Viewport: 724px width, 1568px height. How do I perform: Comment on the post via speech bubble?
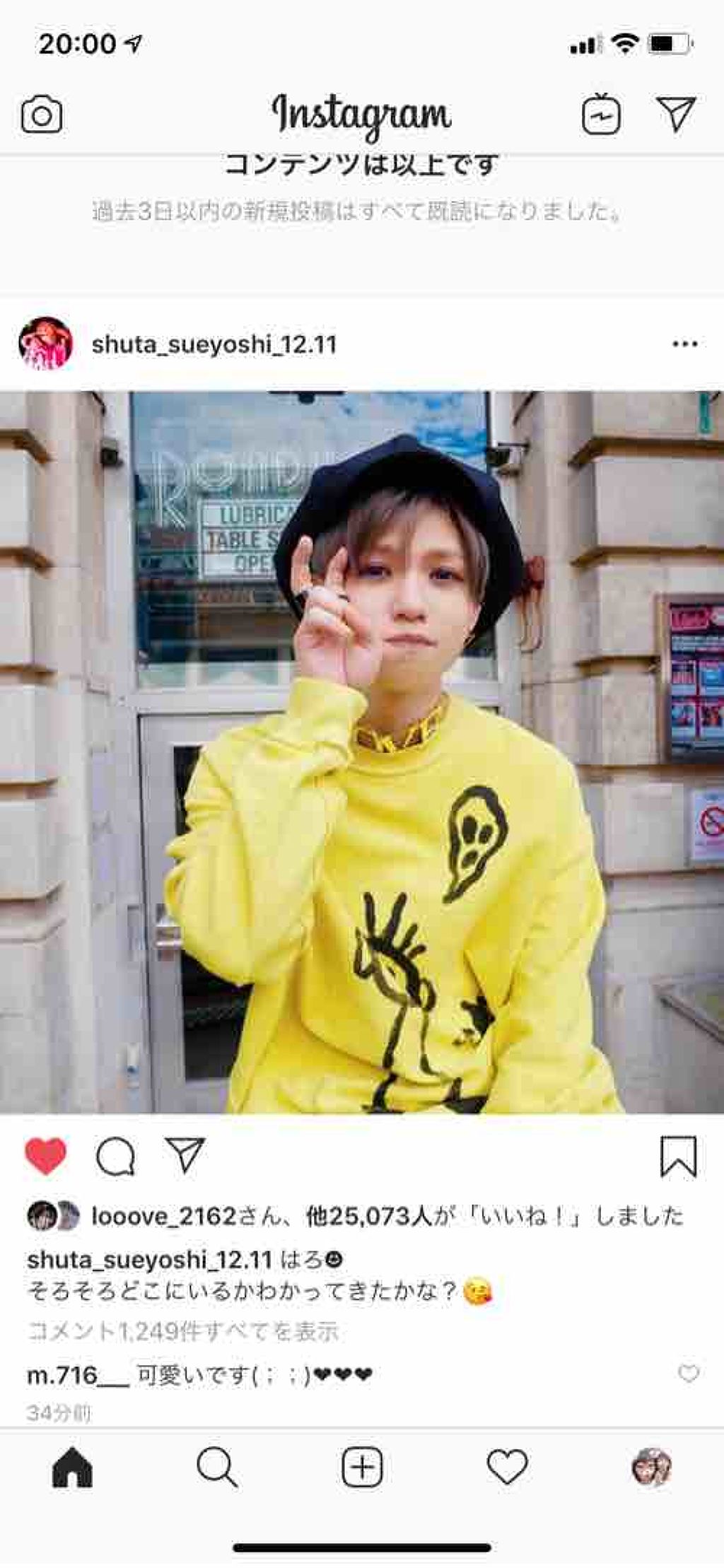coord(115,1157)
